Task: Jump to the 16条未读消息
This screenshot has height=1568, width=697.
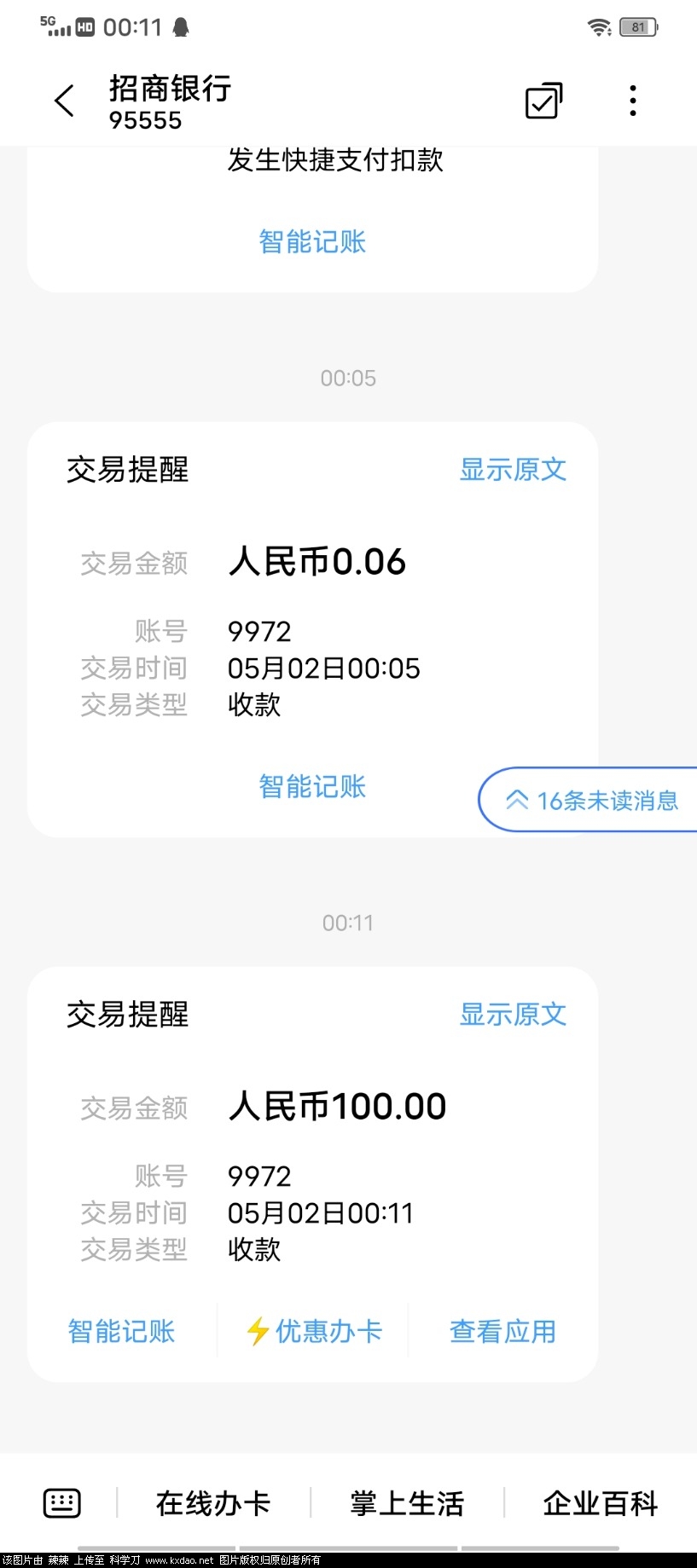Action: pos(591,801)
